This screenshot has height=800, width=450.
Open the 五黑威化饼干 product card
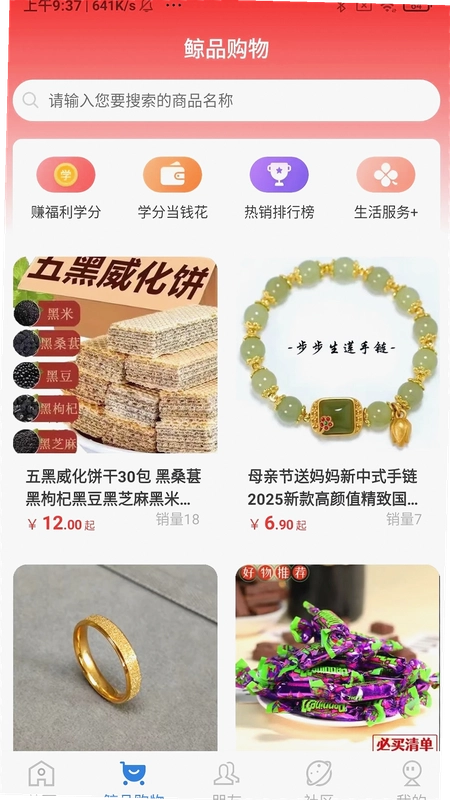(115, 396)
